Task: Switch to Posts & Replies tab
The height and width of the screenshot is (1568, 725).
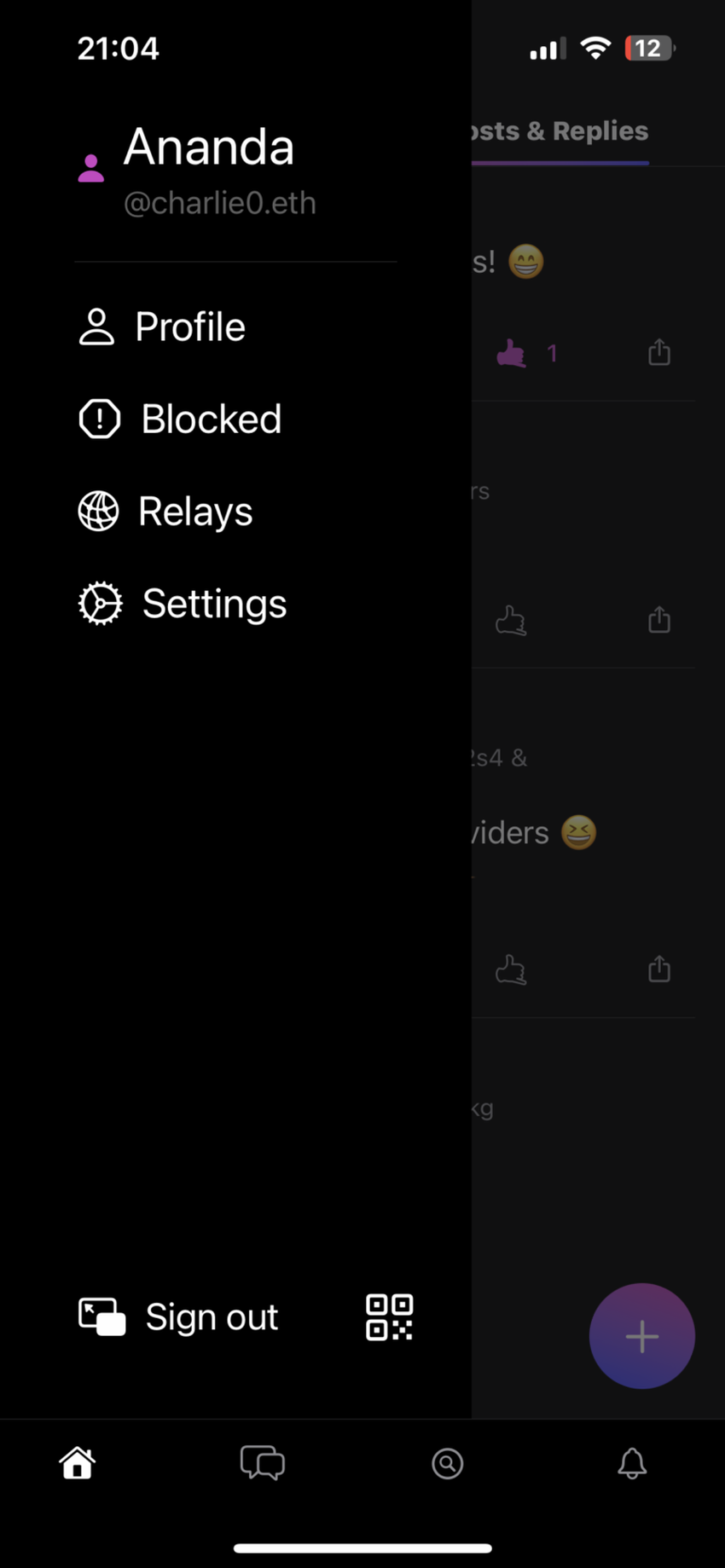Action: pos(560,131)
